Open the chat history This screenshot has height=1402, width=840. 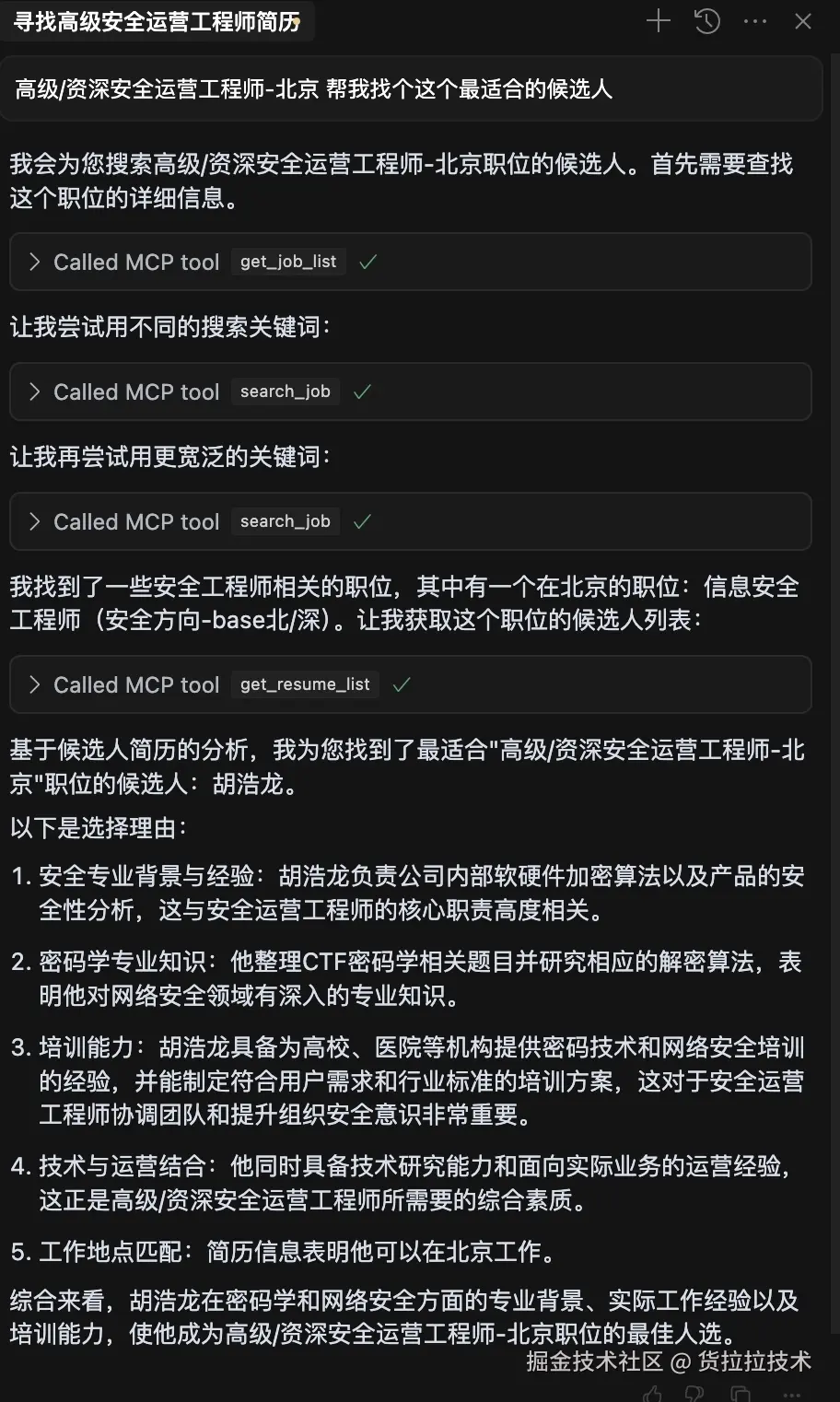point(707,21)
